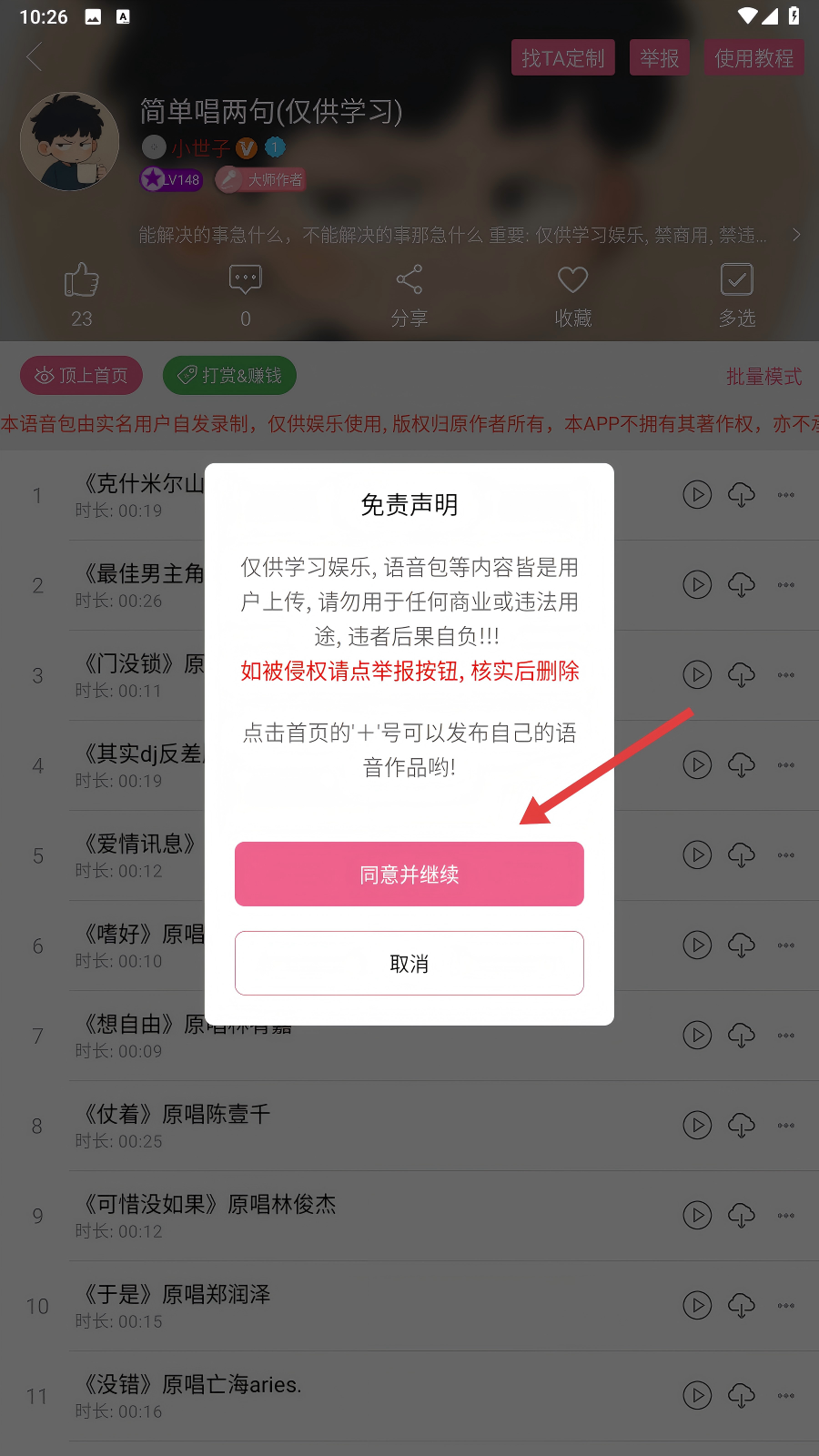
Task: Expand the description via the chevron
Action: tap(796, 236)
